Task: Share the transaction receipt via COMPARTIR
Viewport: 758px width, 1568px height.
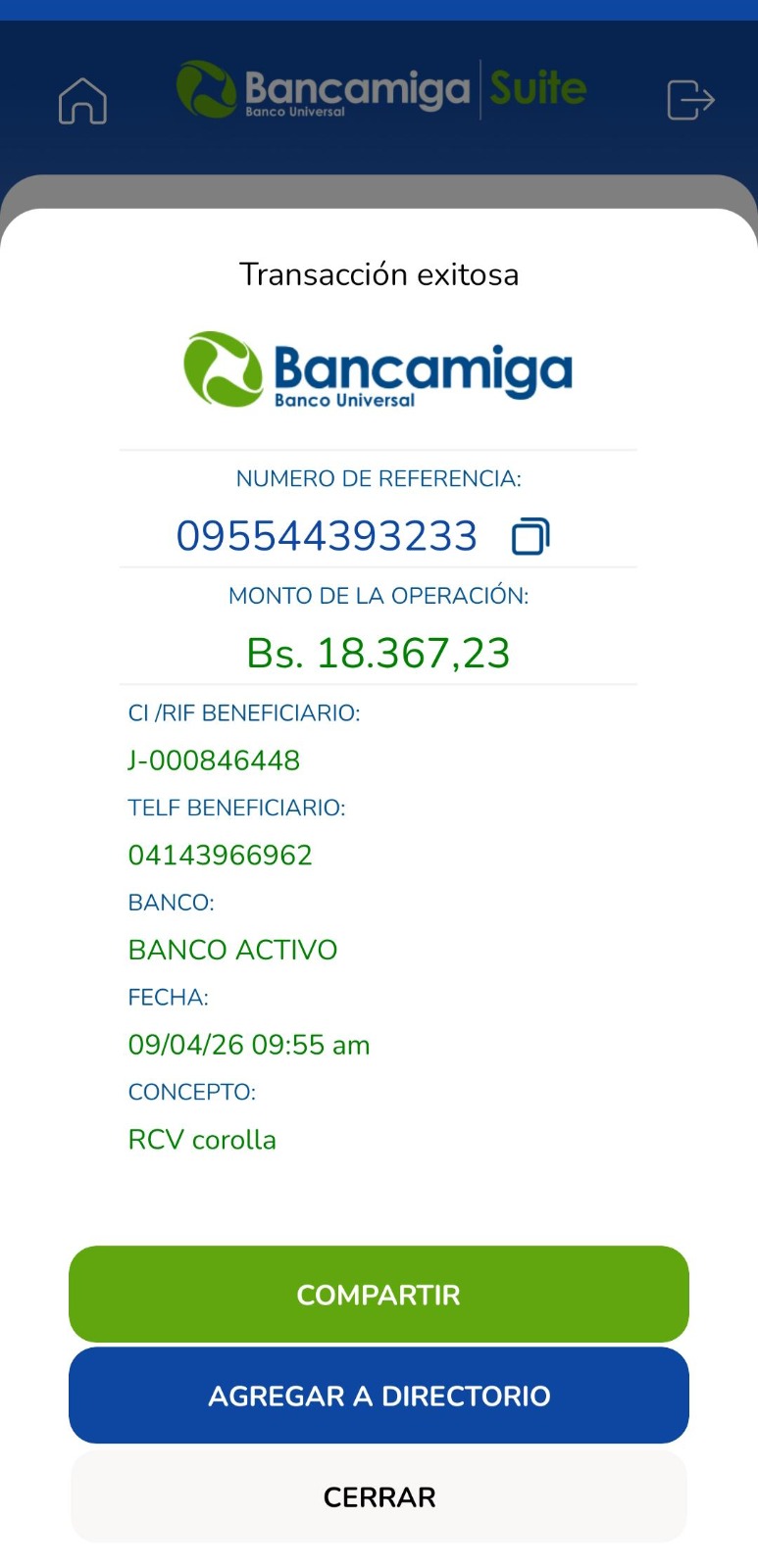Action: point(379,1295)
